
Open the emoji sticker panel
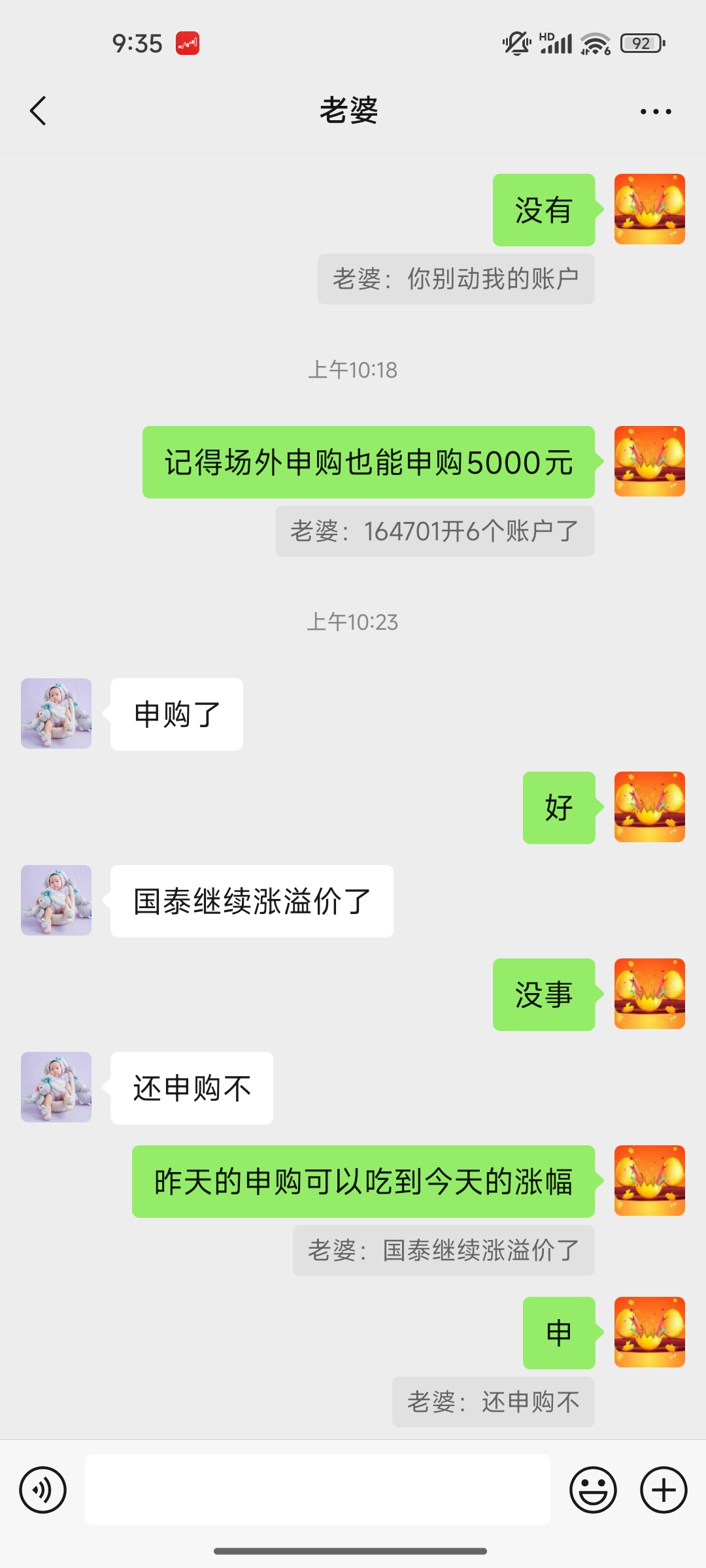(x=593, y=1490)
